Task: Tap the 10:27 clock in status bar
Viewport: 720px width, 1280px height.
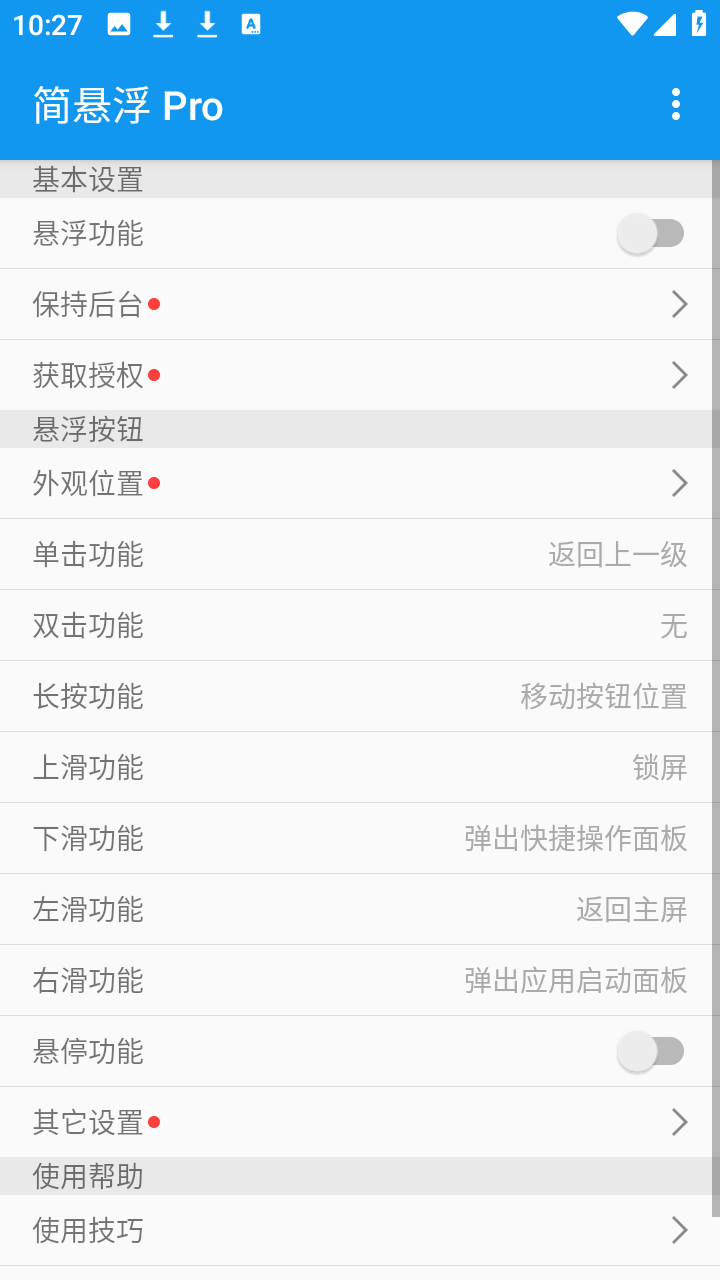Action: click(x=45, y=24)
